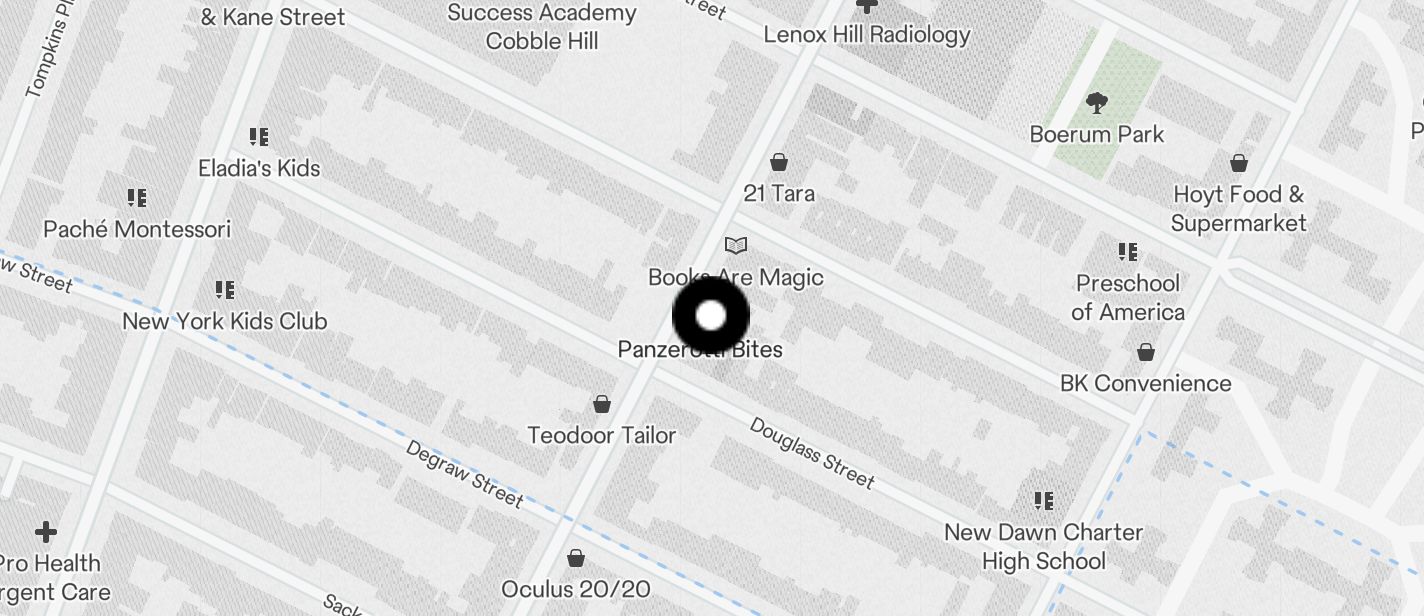Screen dimensions: 1424x616
Task: Open Hoyt Food & Supermarket marker
Action: pos(1239,164)
